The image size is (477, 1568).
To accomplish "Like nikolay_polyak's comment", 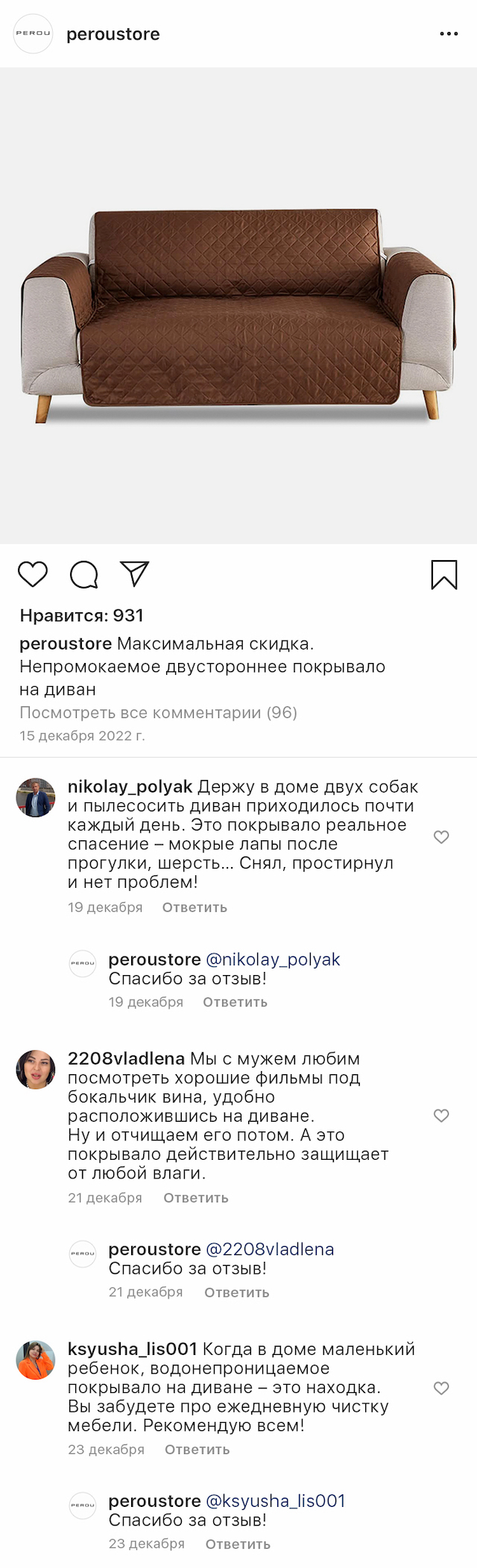I will point(441,837).
